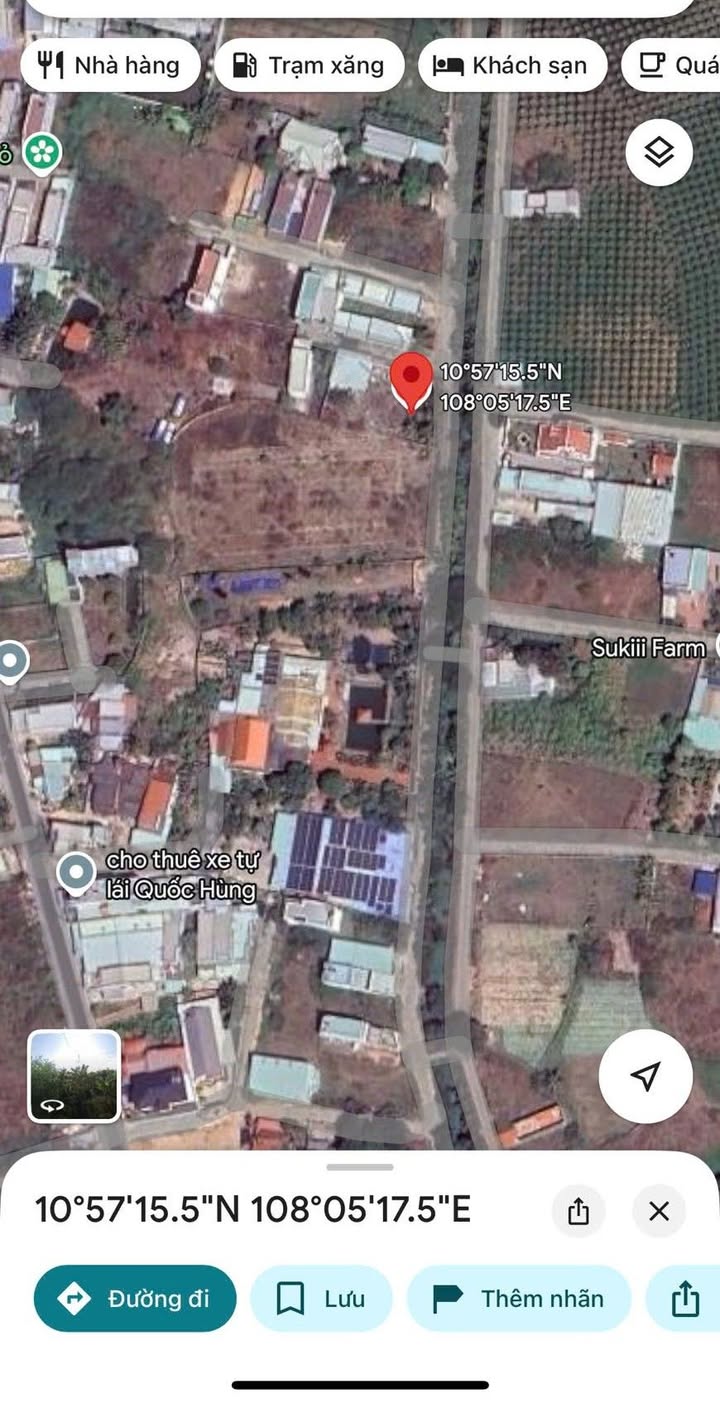Get directions with Đường đi

(135, 1299)
